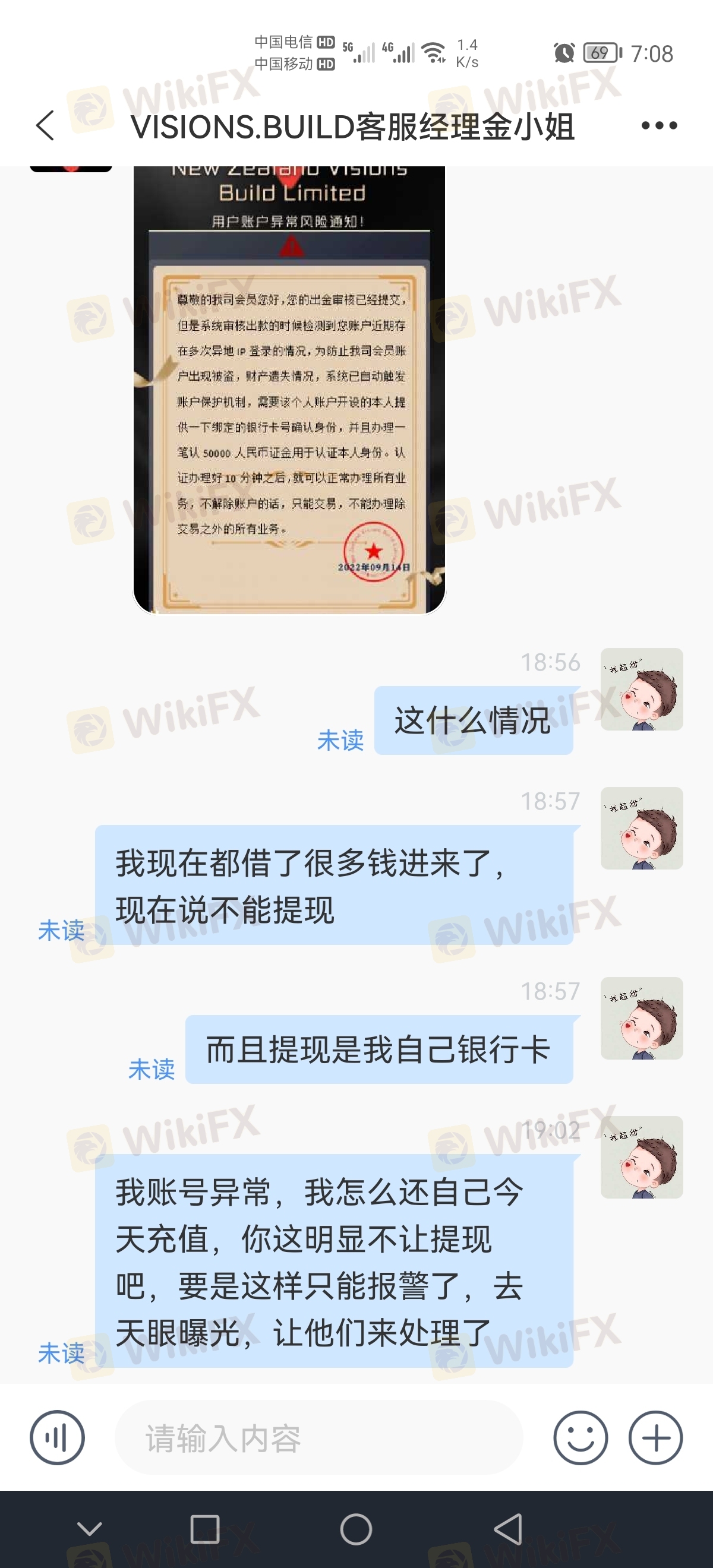
Task: Open the plus attachments menu
Action: click(x=655, y=1438)
